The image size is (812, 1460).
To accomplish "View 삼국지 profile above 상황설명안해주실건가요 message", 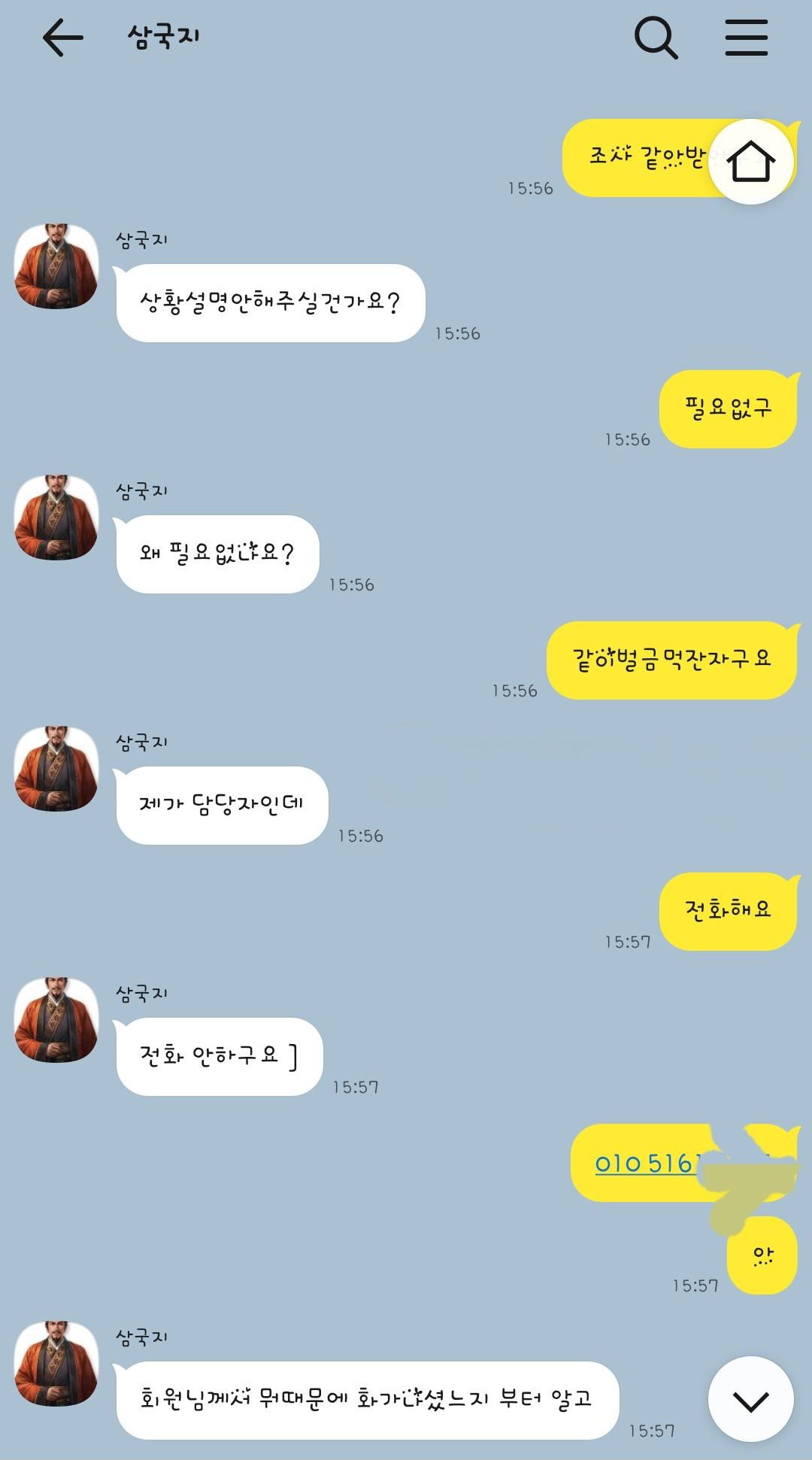I will [x=56, y=266].
